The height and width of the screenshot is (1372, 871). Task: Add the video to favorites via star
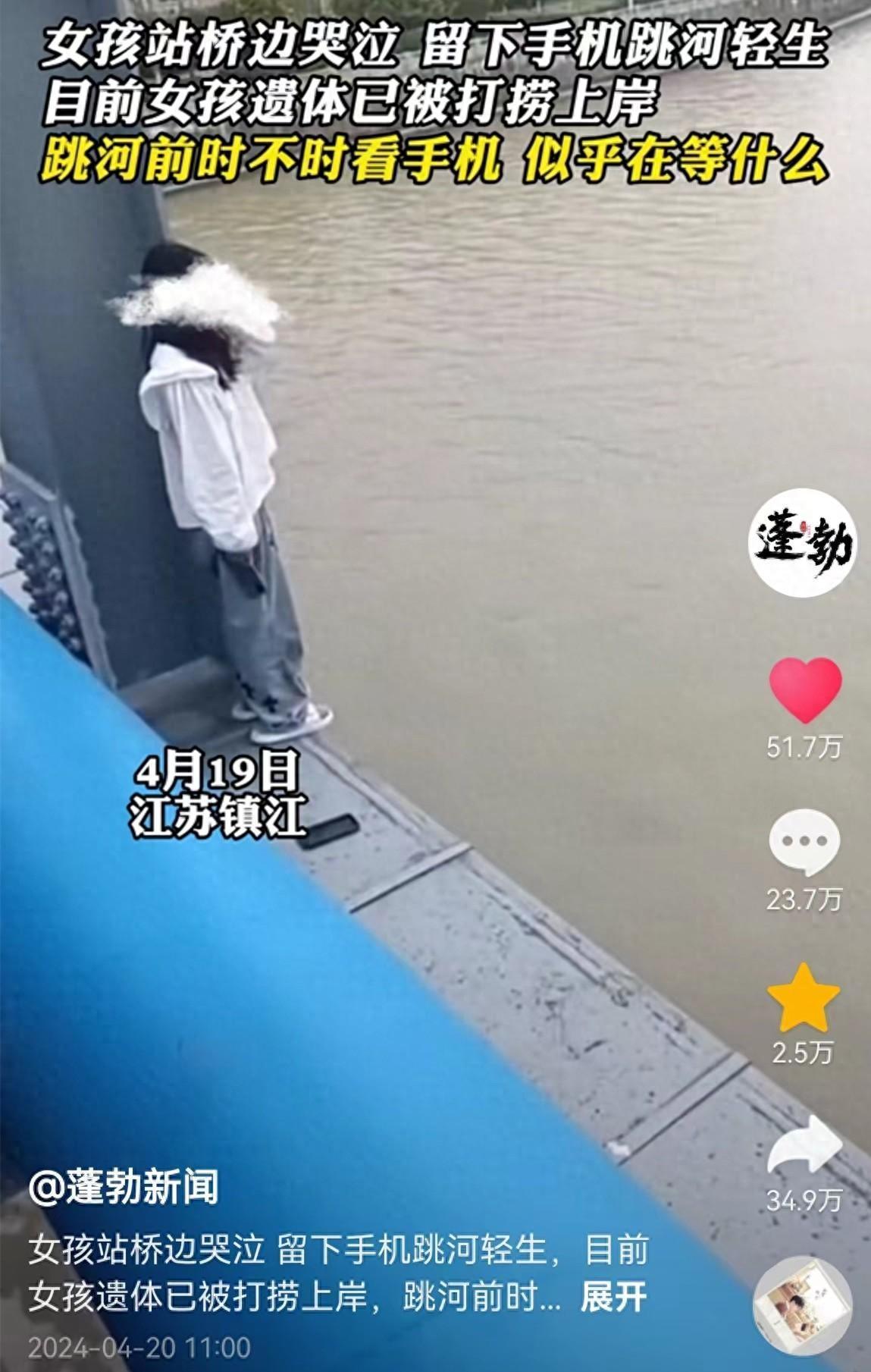(804, 997)
